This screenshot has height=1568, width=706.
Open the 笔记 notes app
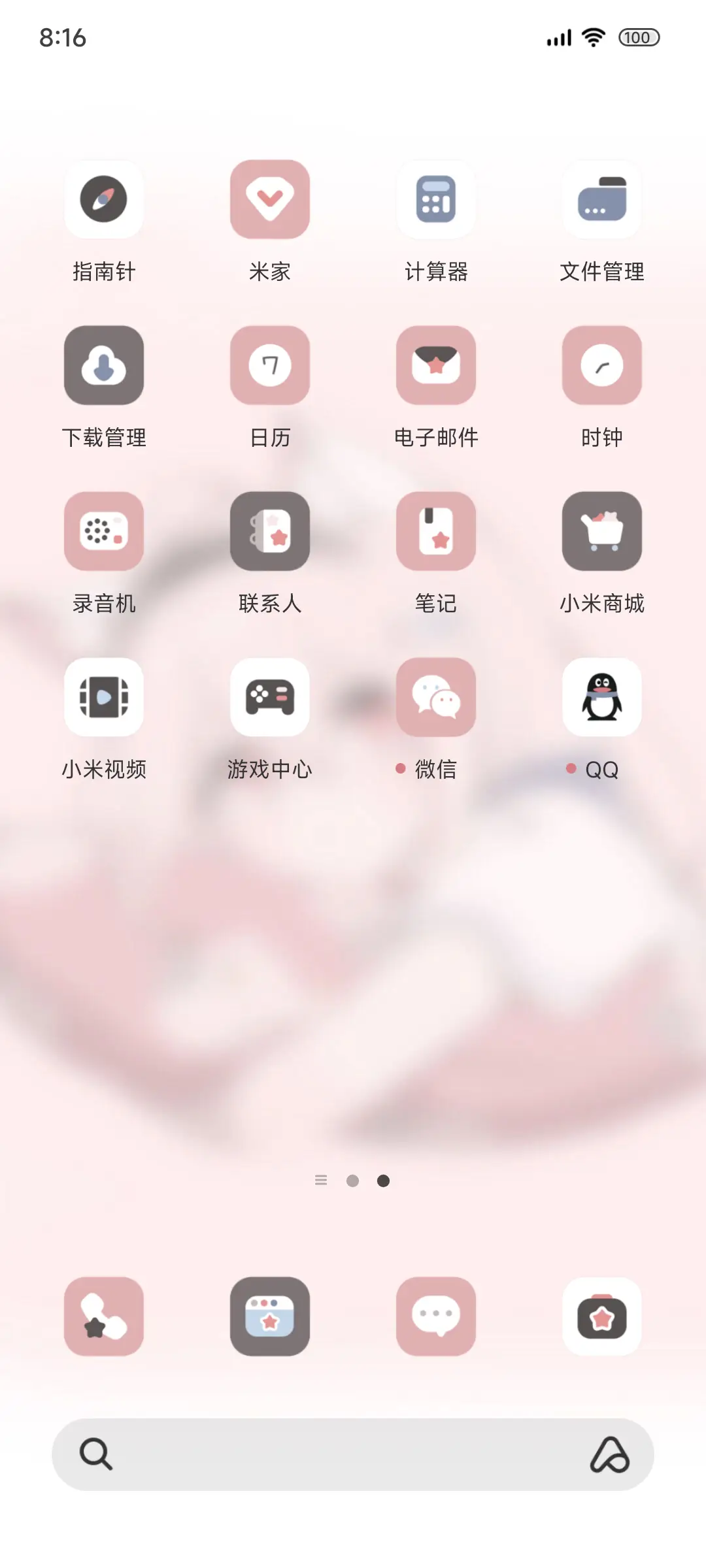coord(436,531)
